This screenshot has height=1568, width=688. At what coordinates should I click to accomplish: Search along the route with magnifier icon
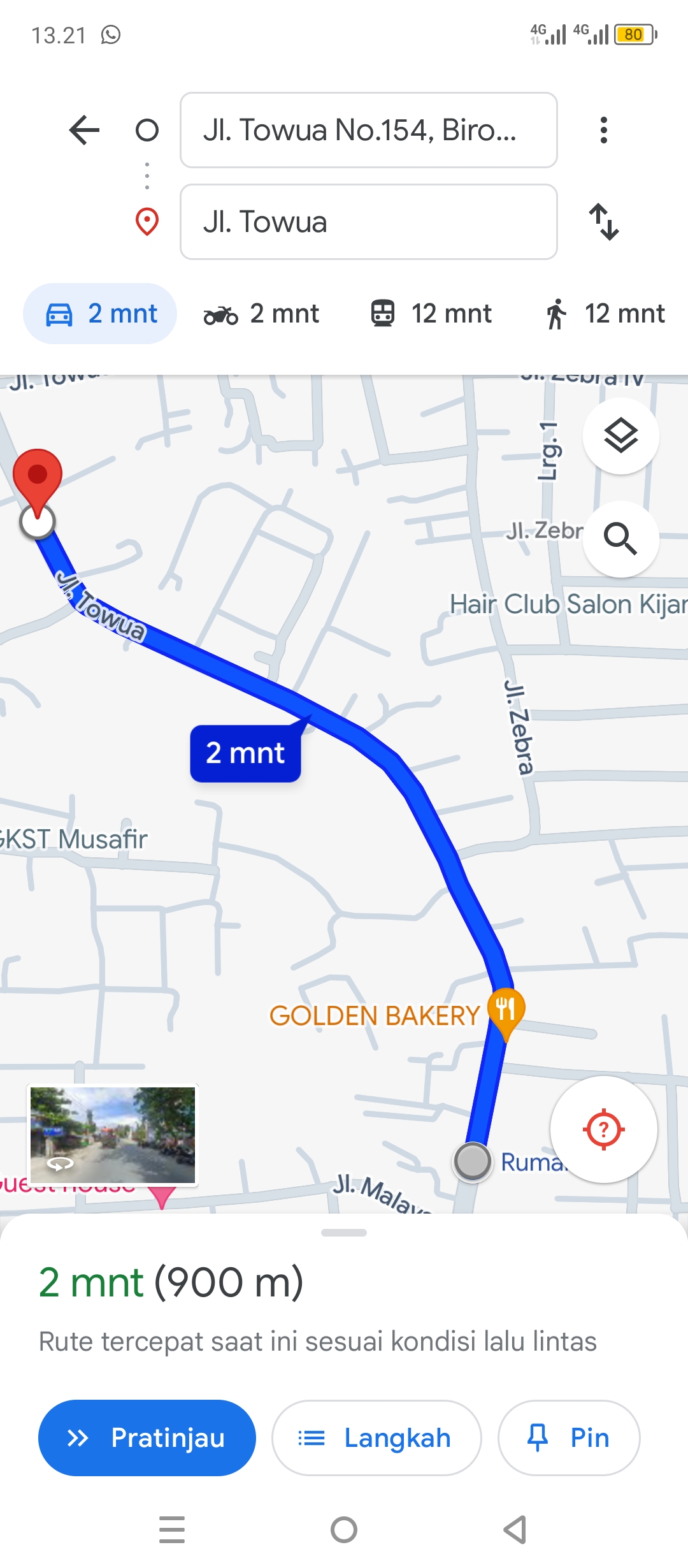(621, 539)
